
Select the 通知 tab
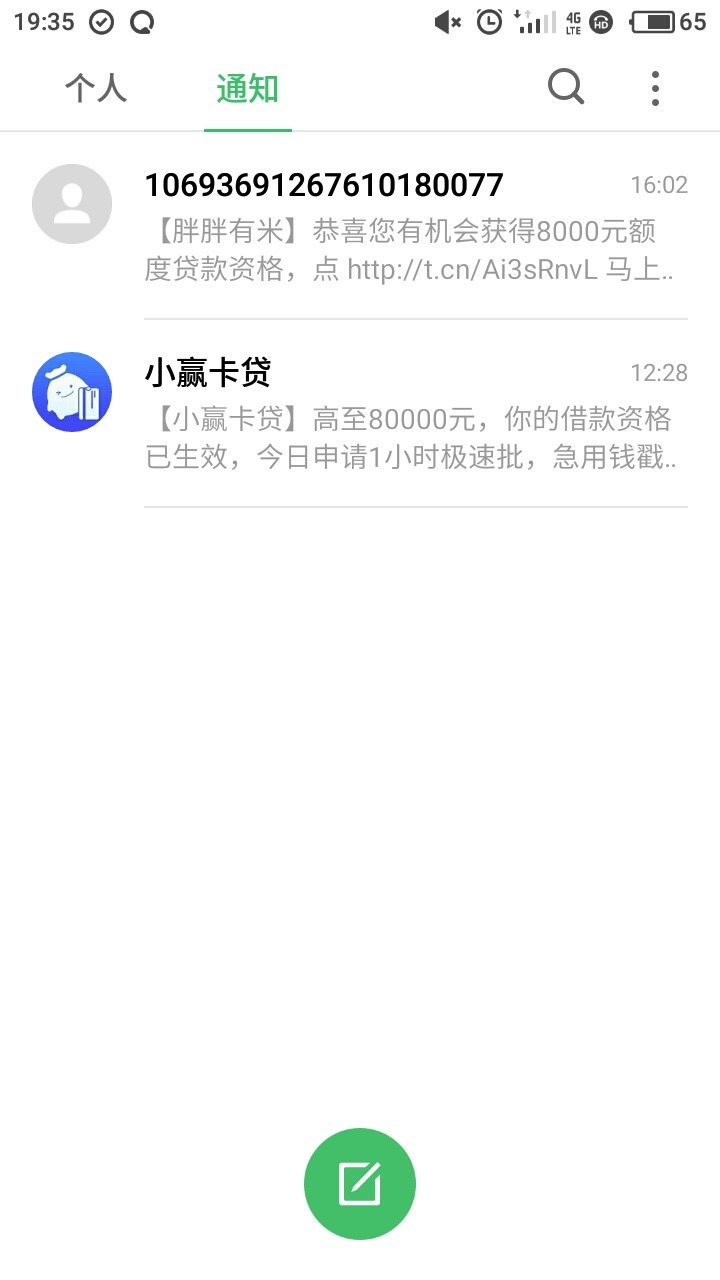coord(247,89)
